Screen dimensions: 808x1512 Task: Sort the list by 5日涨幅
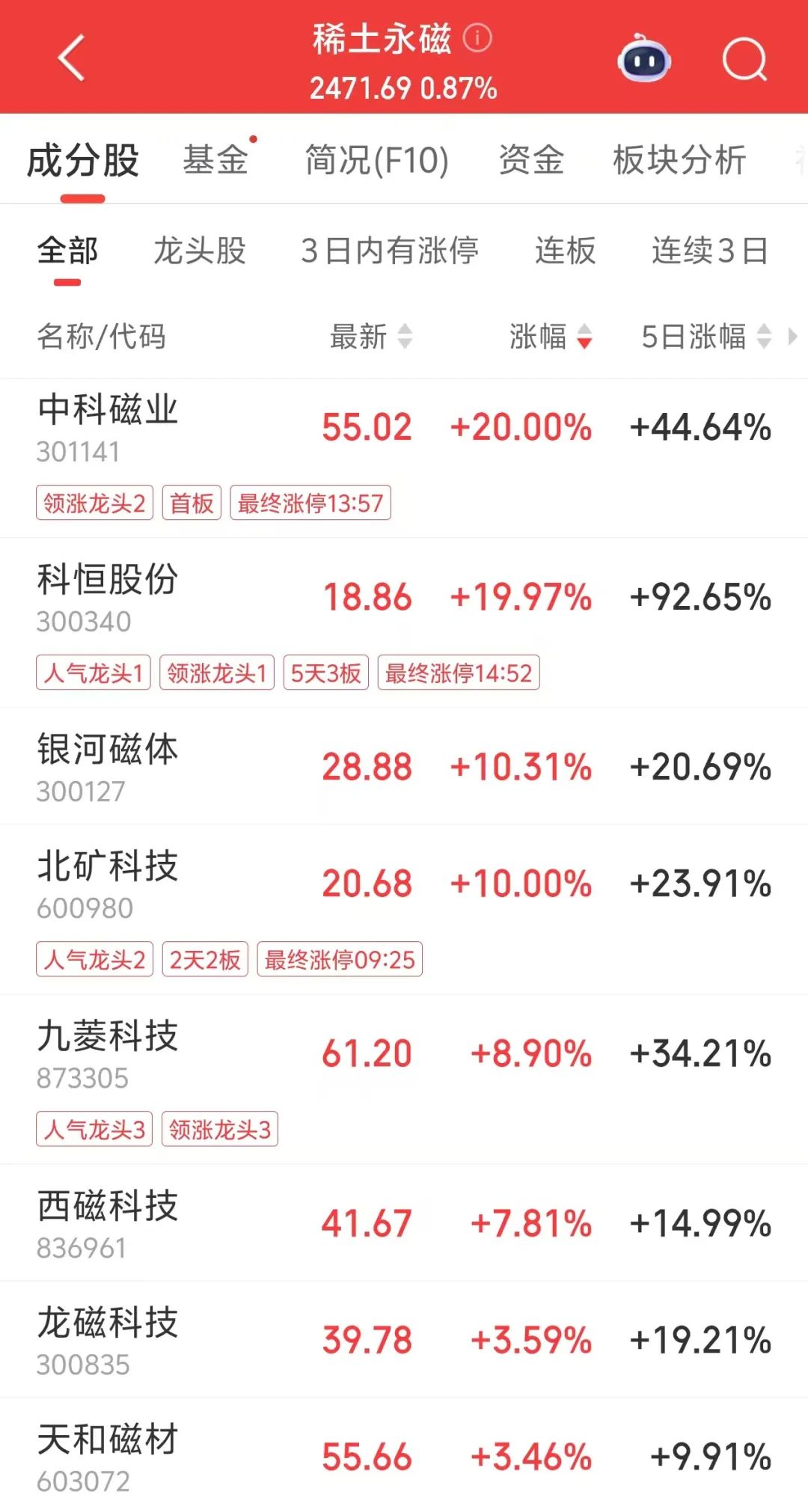(x=706, y=337)
